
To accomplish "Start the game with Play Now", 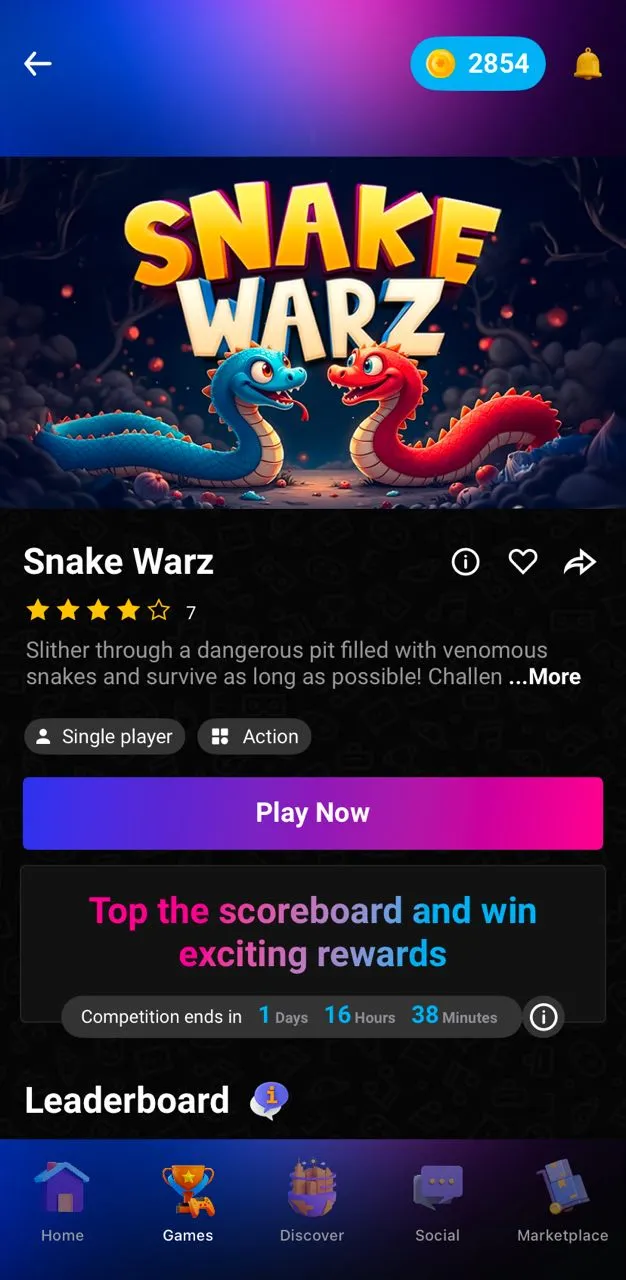I will pos(313,813).
